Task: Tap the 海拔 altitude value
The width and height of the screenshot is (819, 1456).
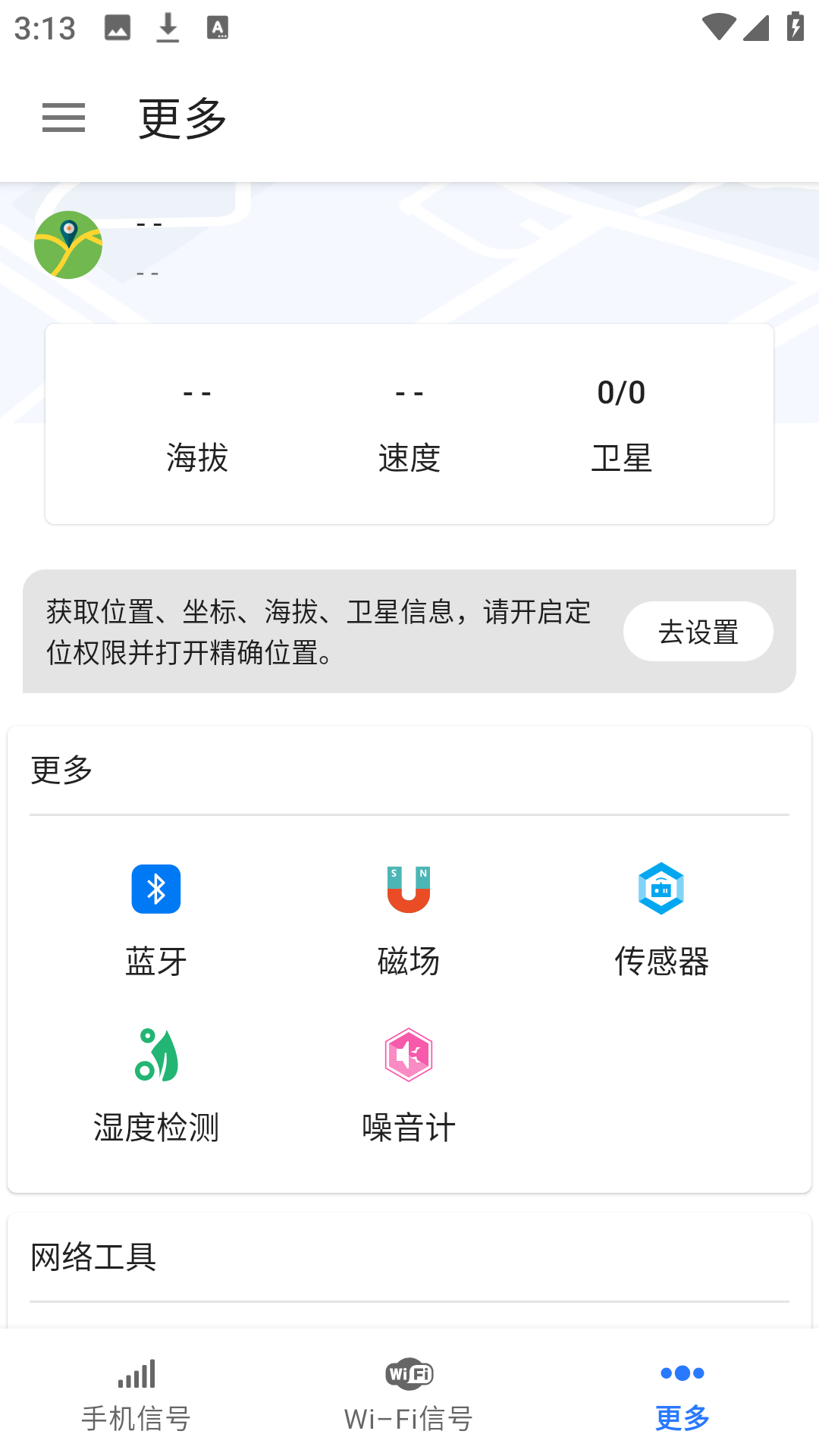Action: (196, 393)
